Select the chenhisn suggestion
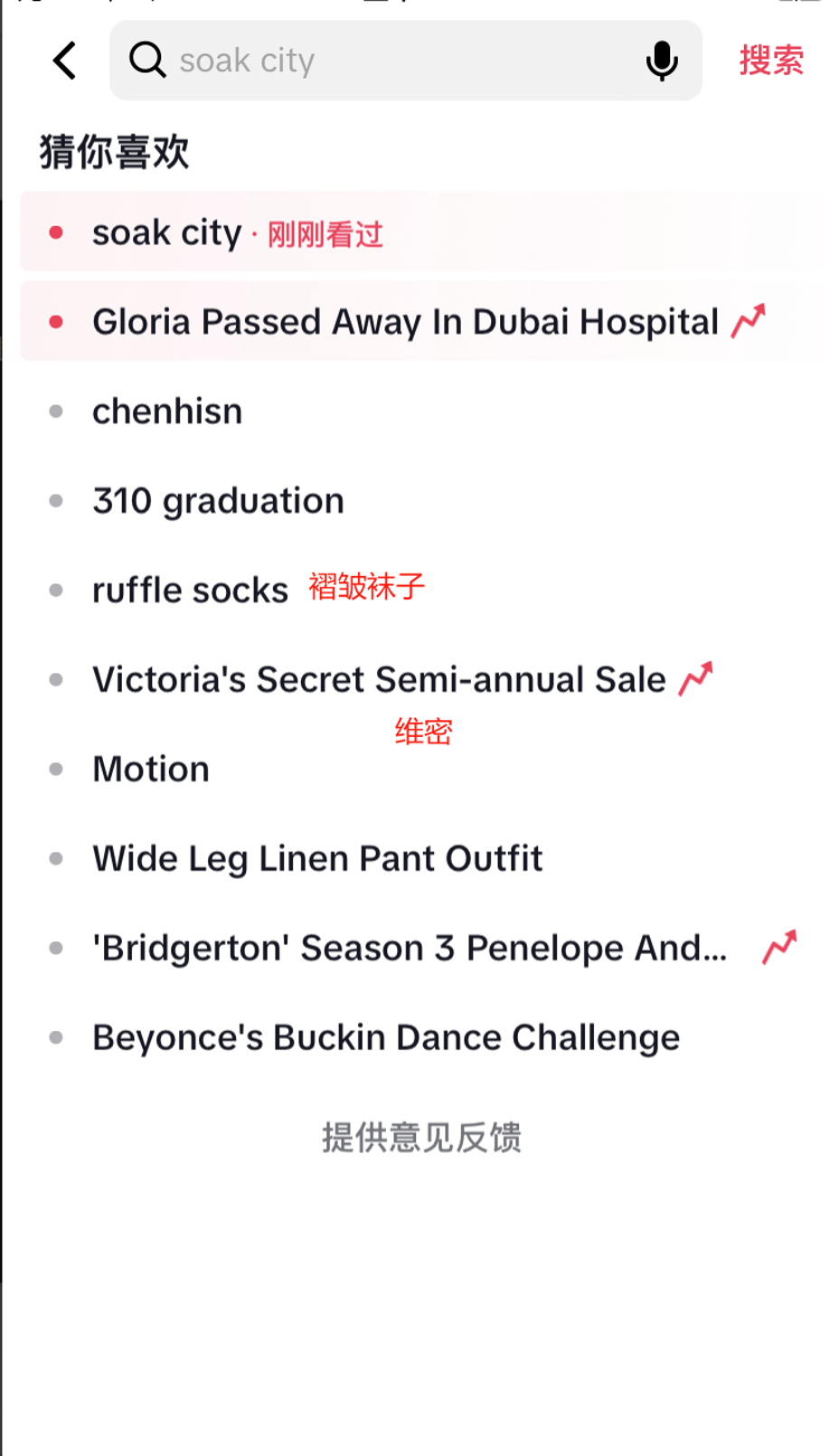 tap(167, 411)
